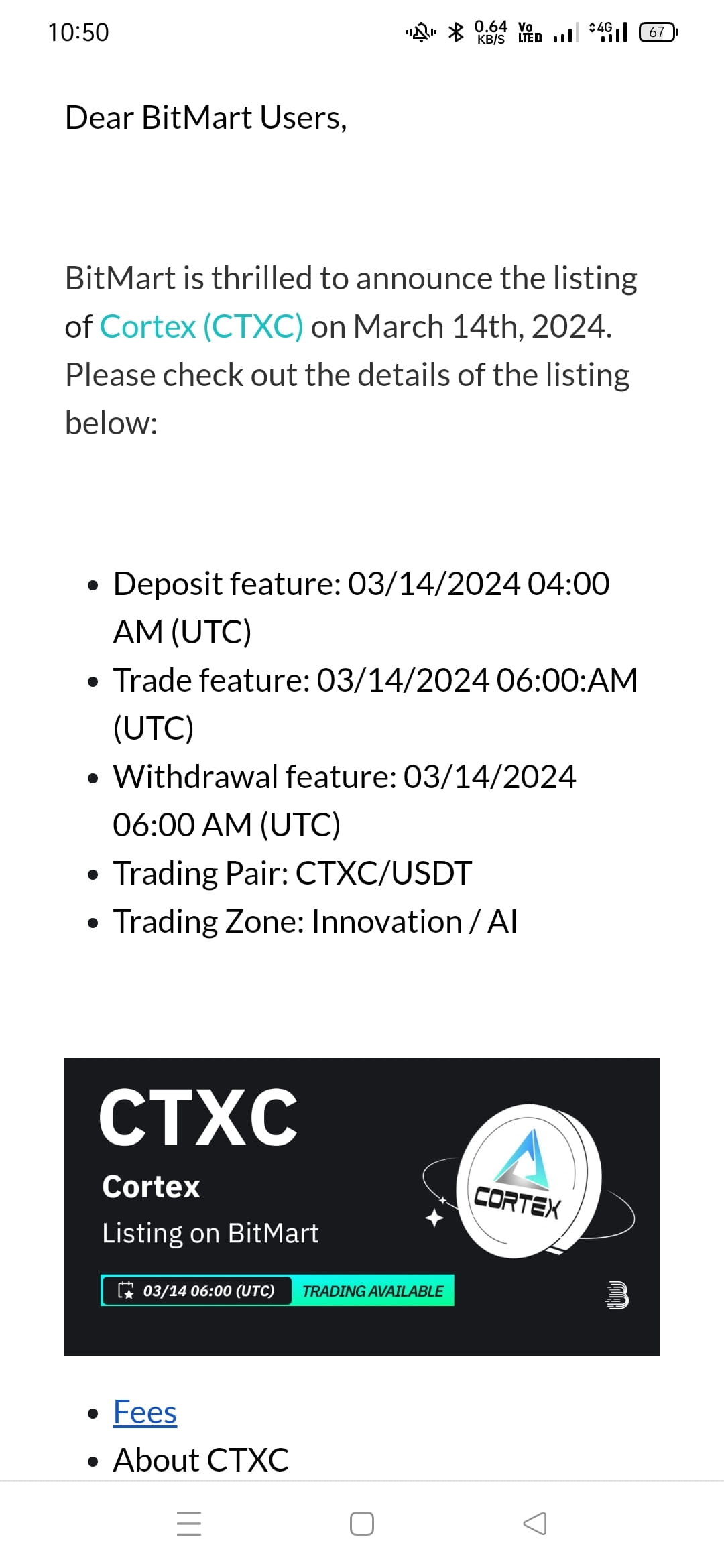Tap the back arrow in navigation bar
724x1568 pixels.
click(533, 1525)
